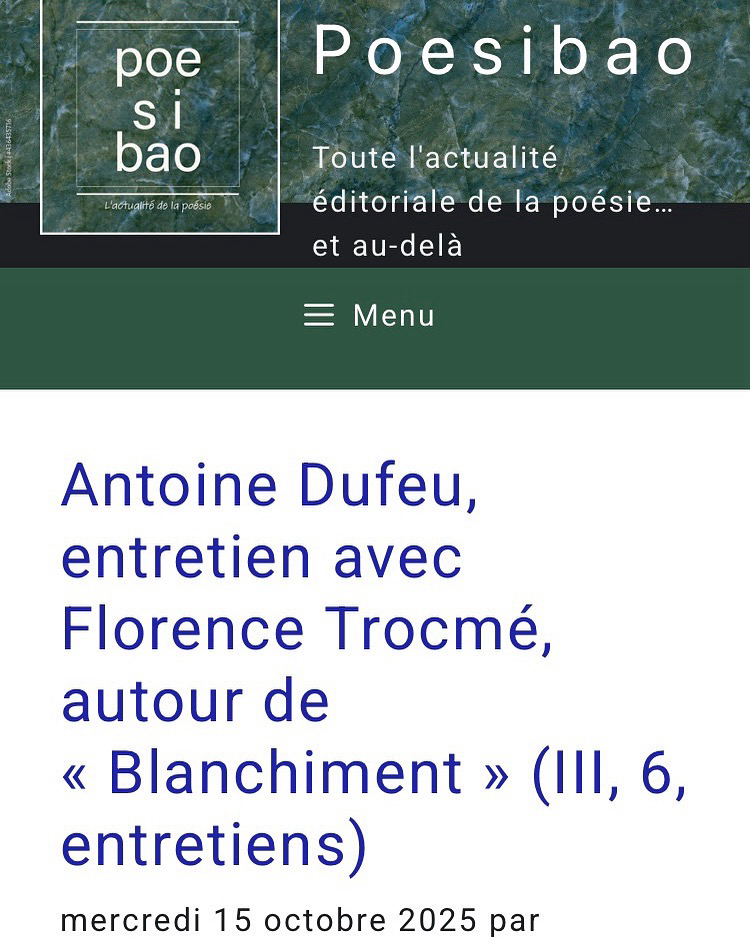Image resolution: width=750 pixels, height=937 pixels.
Task: Open the Menu hamburger button
Action: [370, 316]
